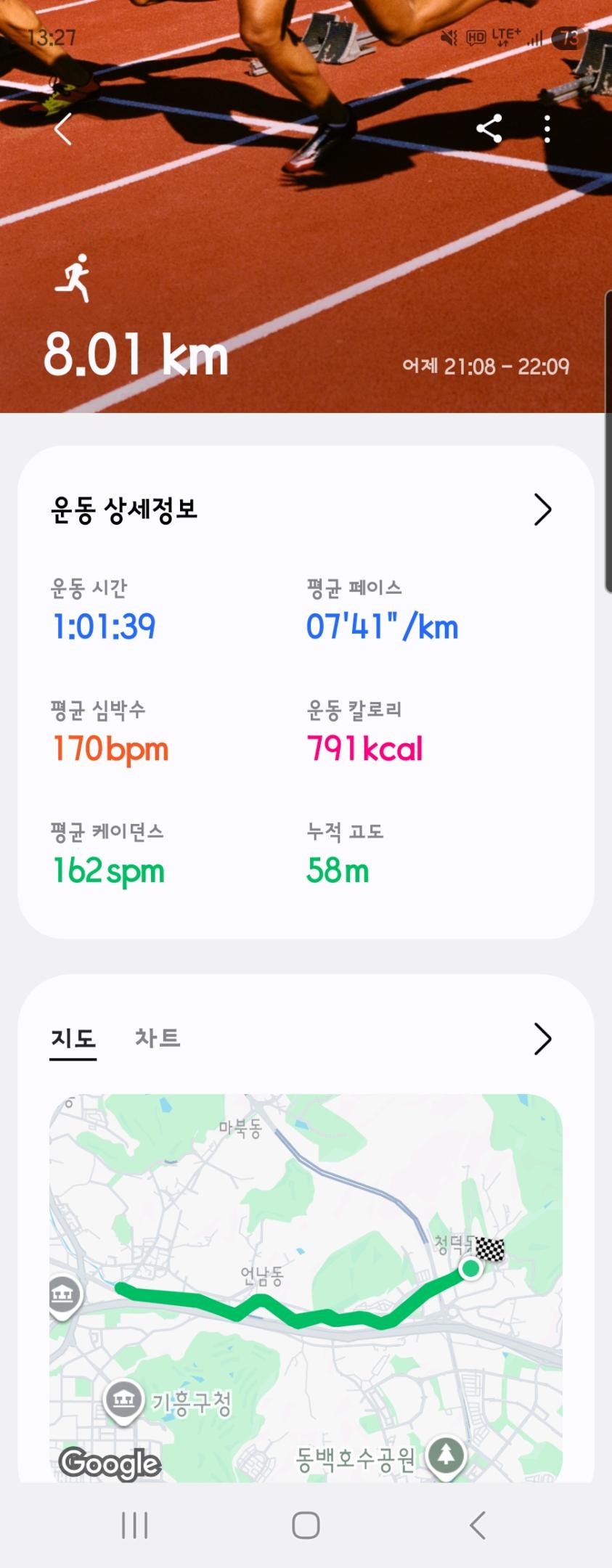Expand the map section chevron

click(x=542, y=1039)
